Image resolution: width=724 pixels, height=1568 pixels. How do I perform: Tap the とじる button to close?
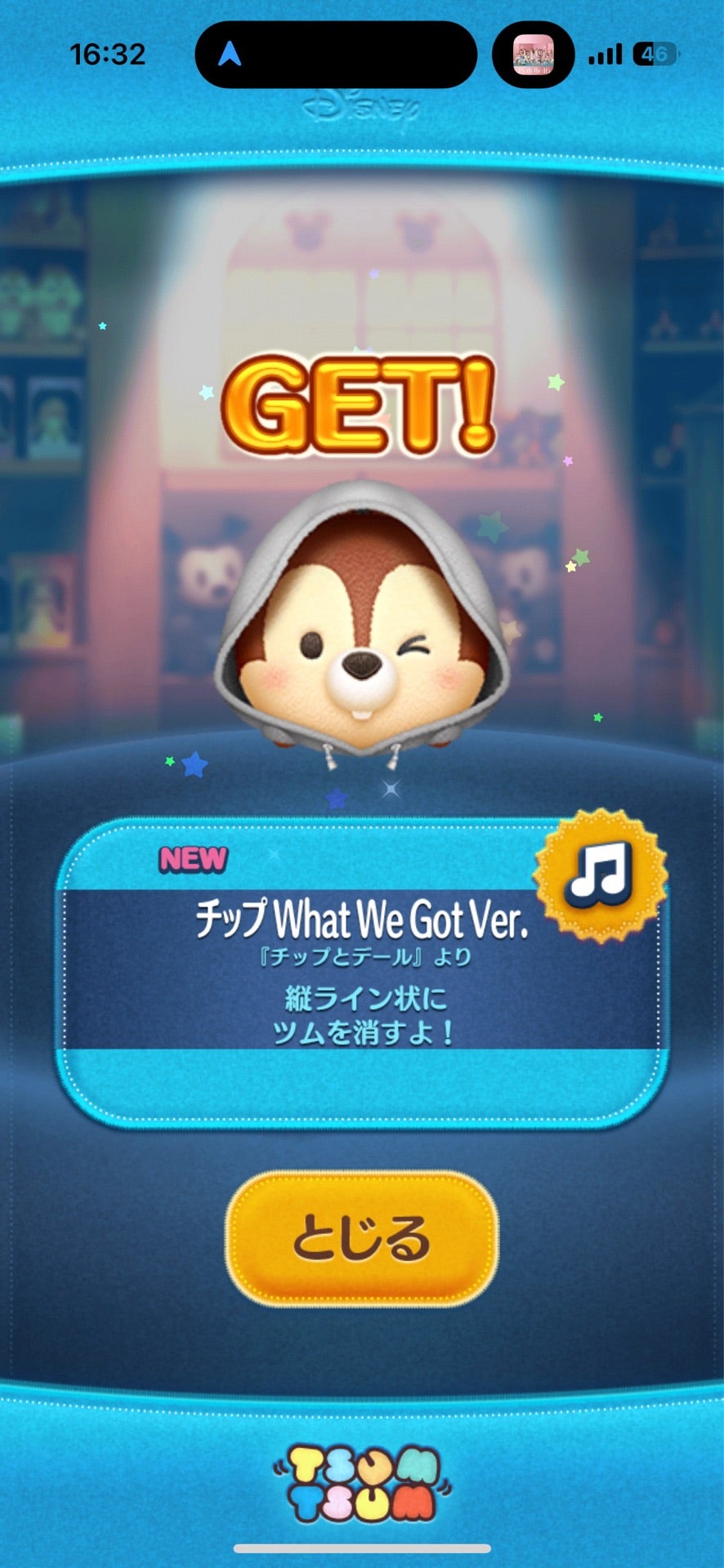tap(361, 1238)
